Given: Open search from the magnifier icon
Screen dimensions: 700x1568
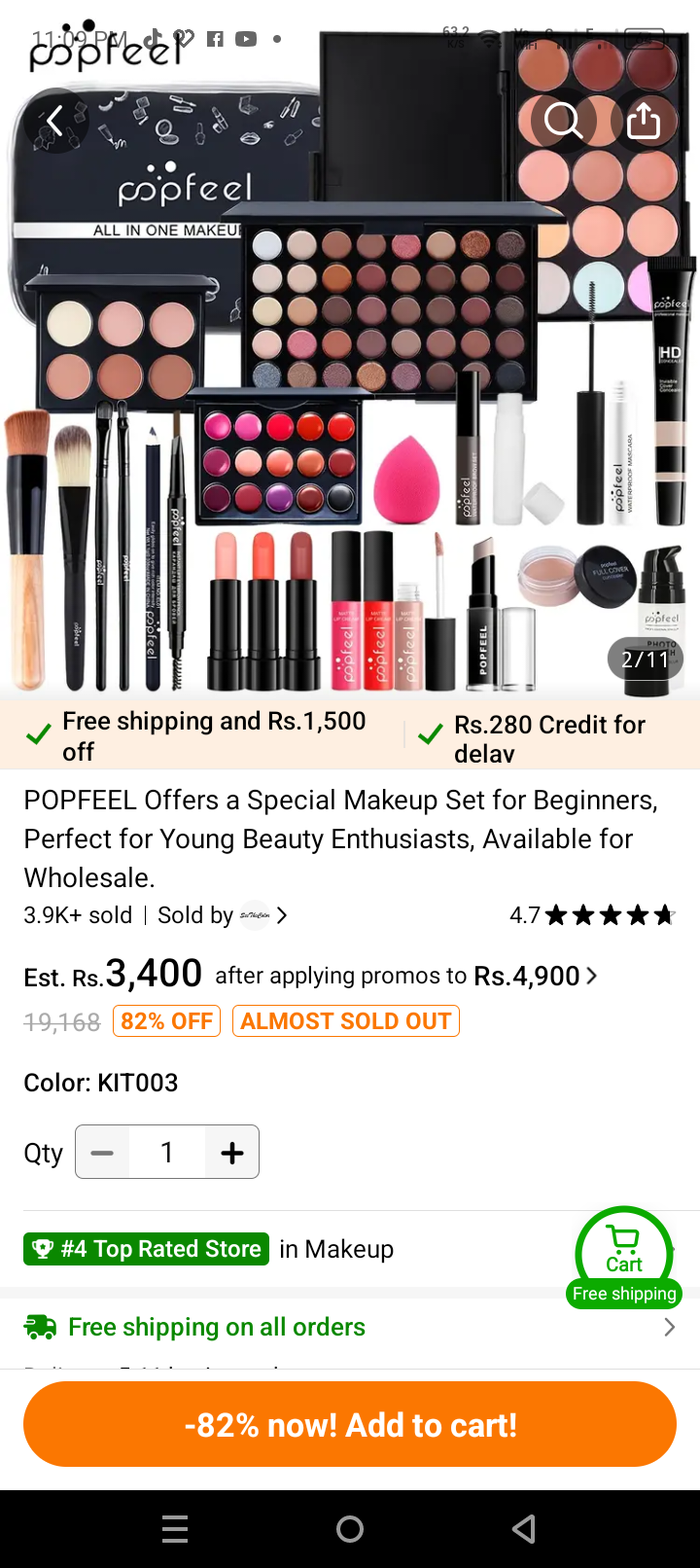Looking at the screenshot, I should (x=563, y=121).
